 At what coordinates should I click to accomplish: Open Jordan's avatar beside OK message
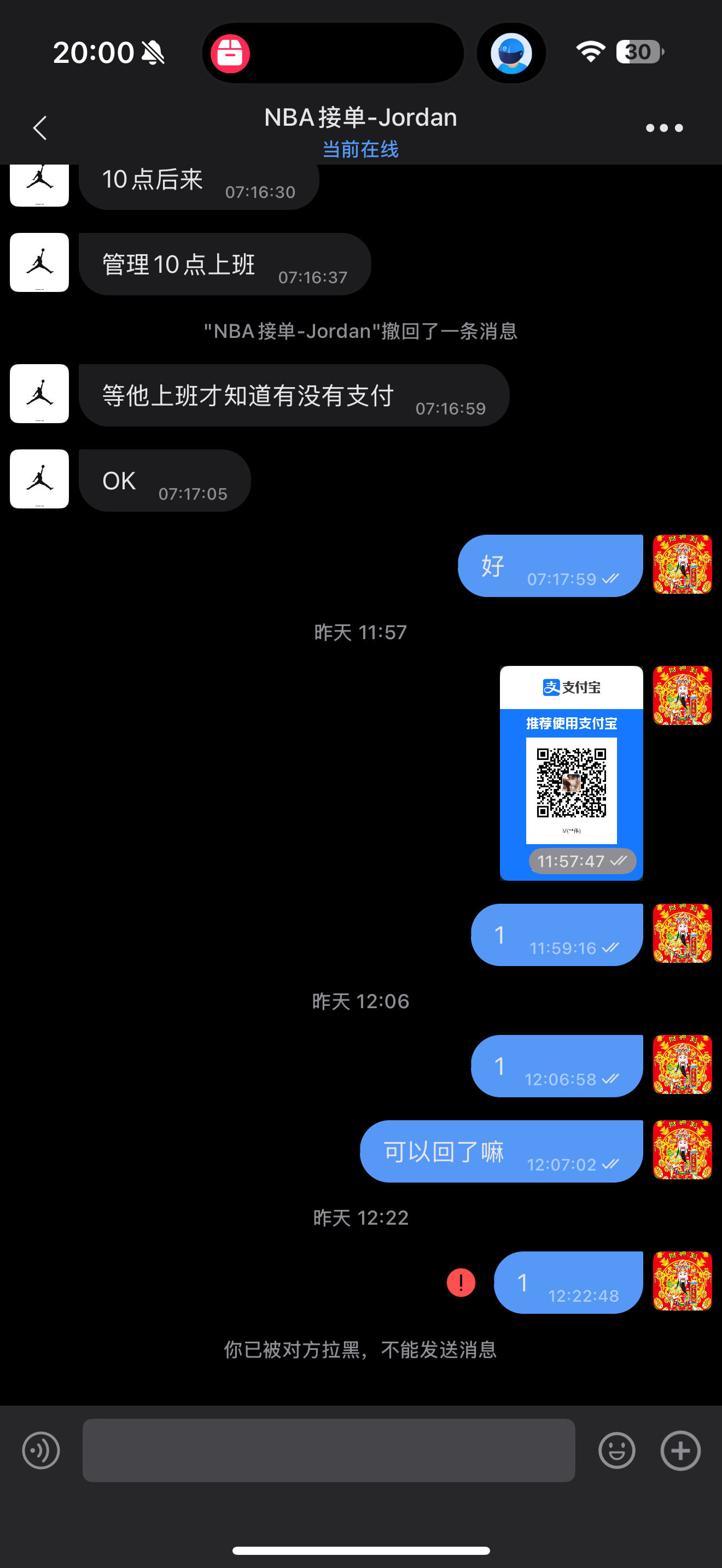(x=39, y=479)
